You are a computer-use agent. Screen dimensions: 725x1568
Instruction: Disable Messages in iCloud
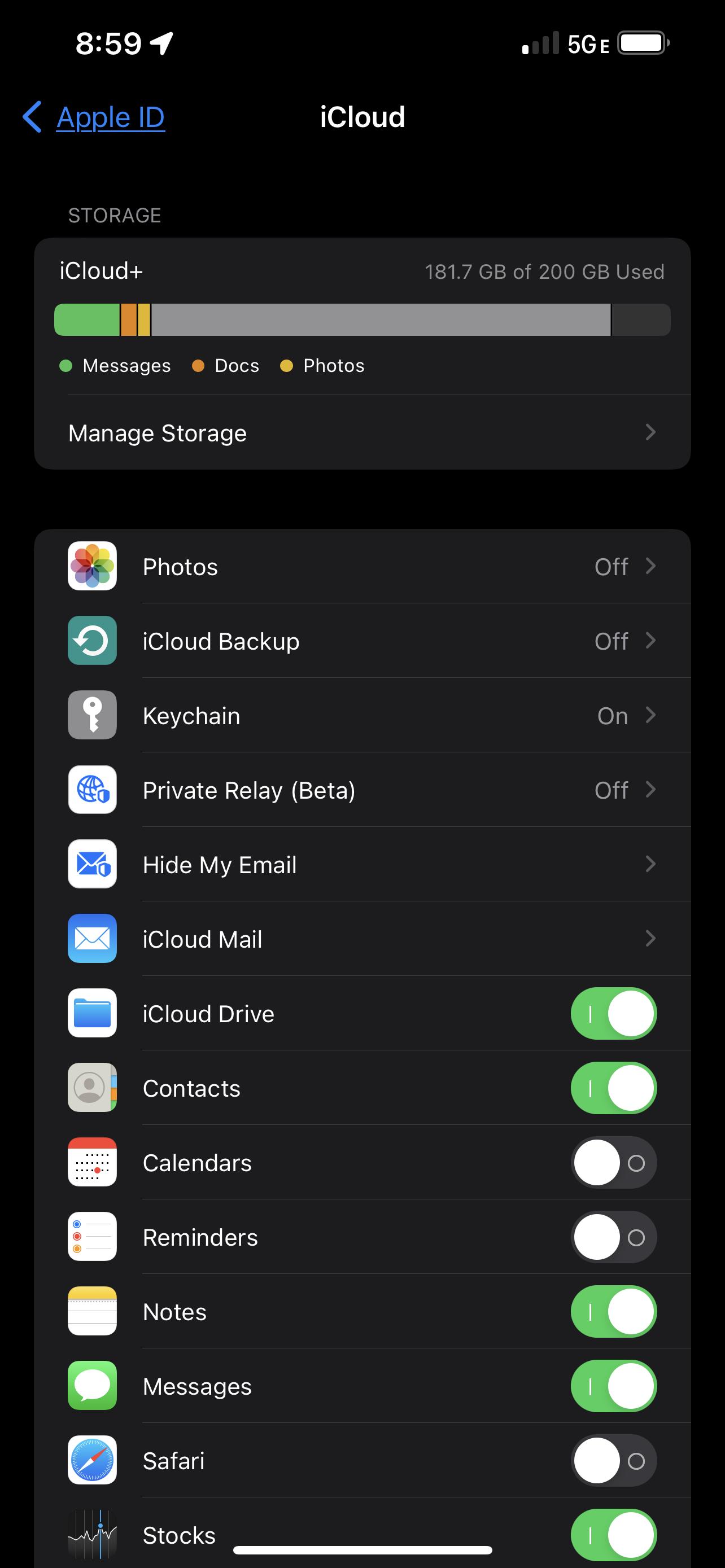(x=613, y=1387)
